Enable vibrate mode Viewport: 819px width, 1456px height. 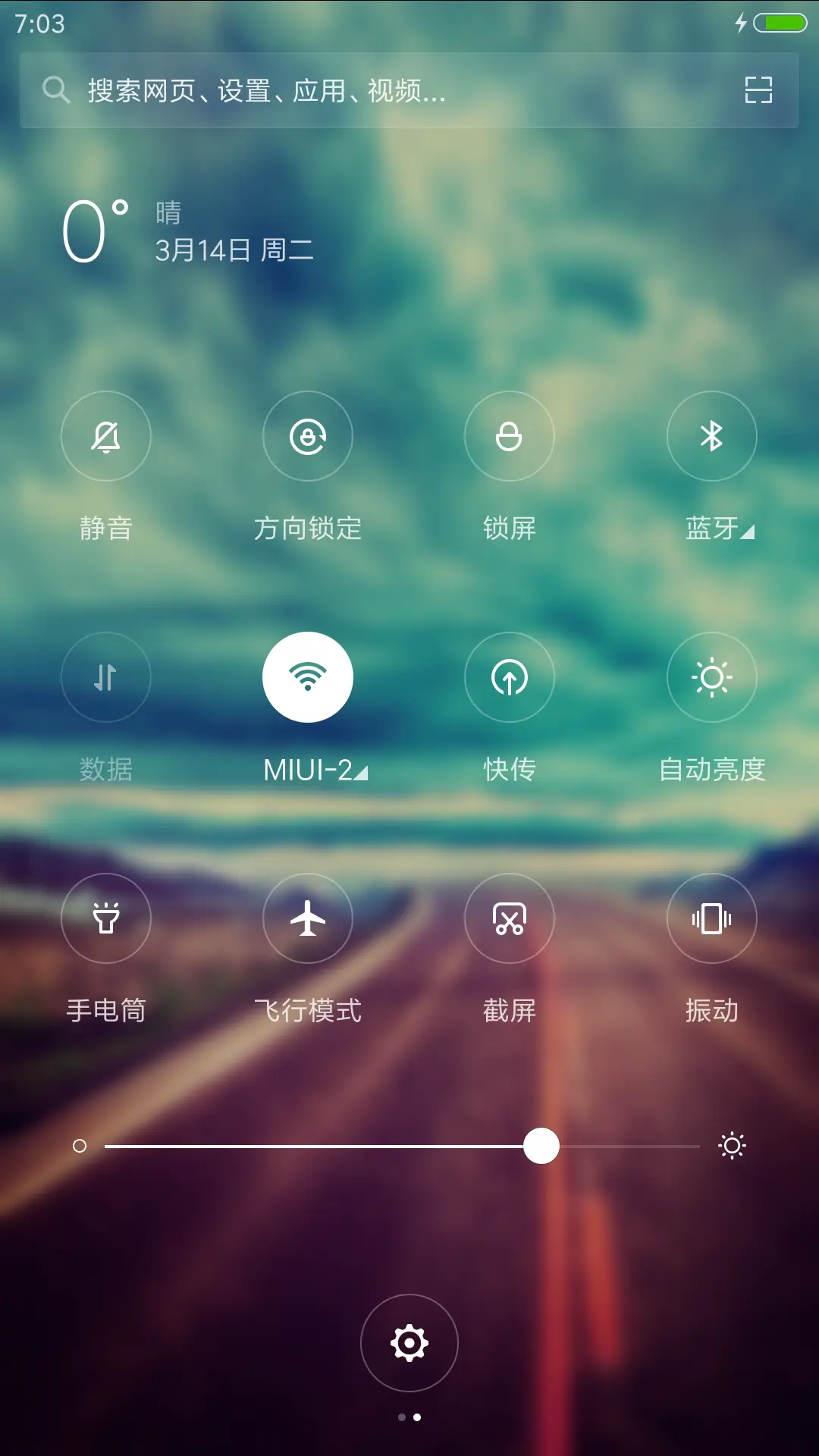[711, 918]
